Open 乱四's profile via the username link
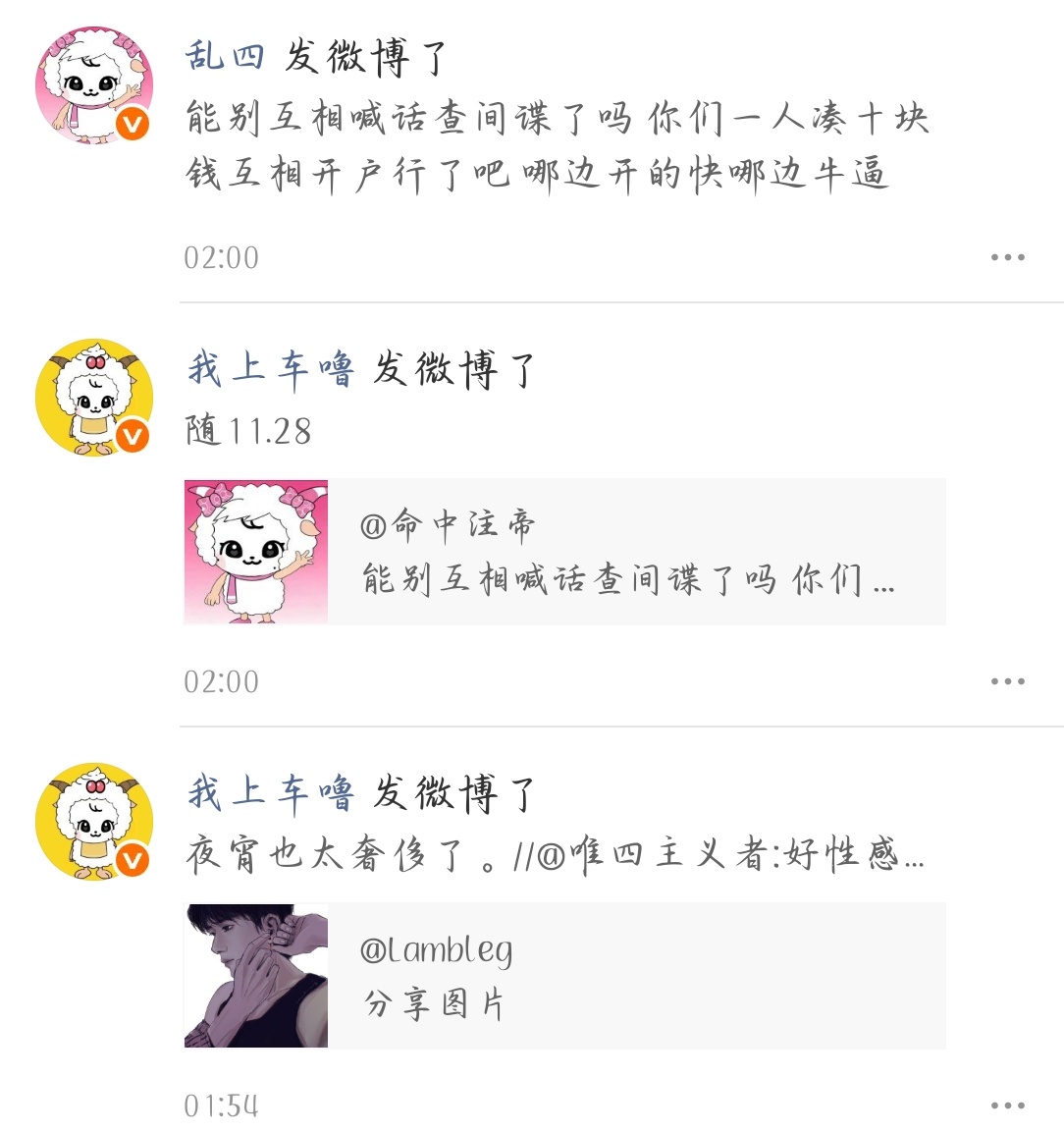Screen dimensions: 1064x1132 coord(226,56)
